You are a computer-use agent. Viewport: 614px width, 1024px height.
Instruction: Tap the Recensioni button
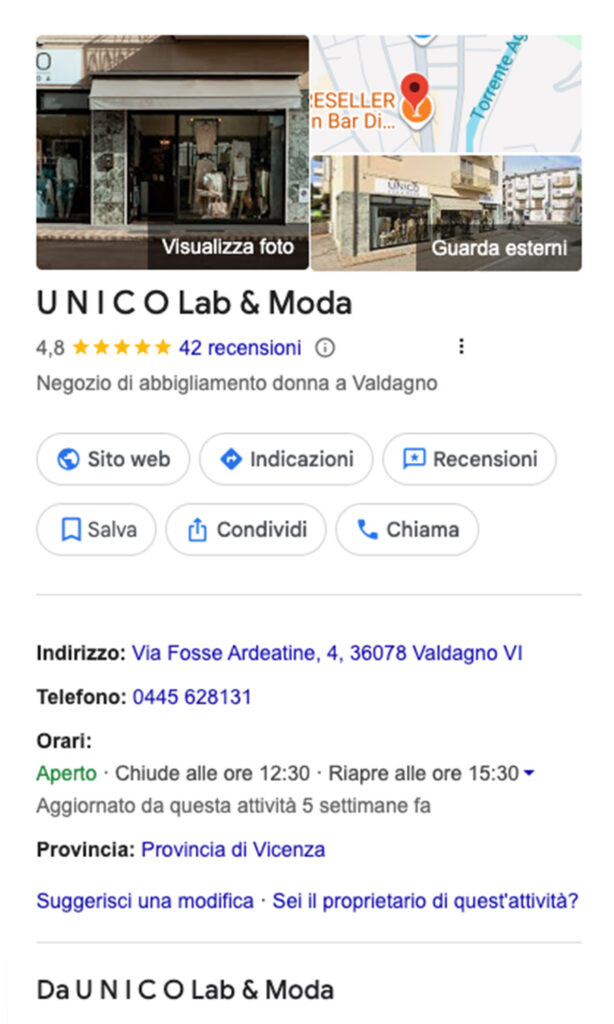coord(469,459)
